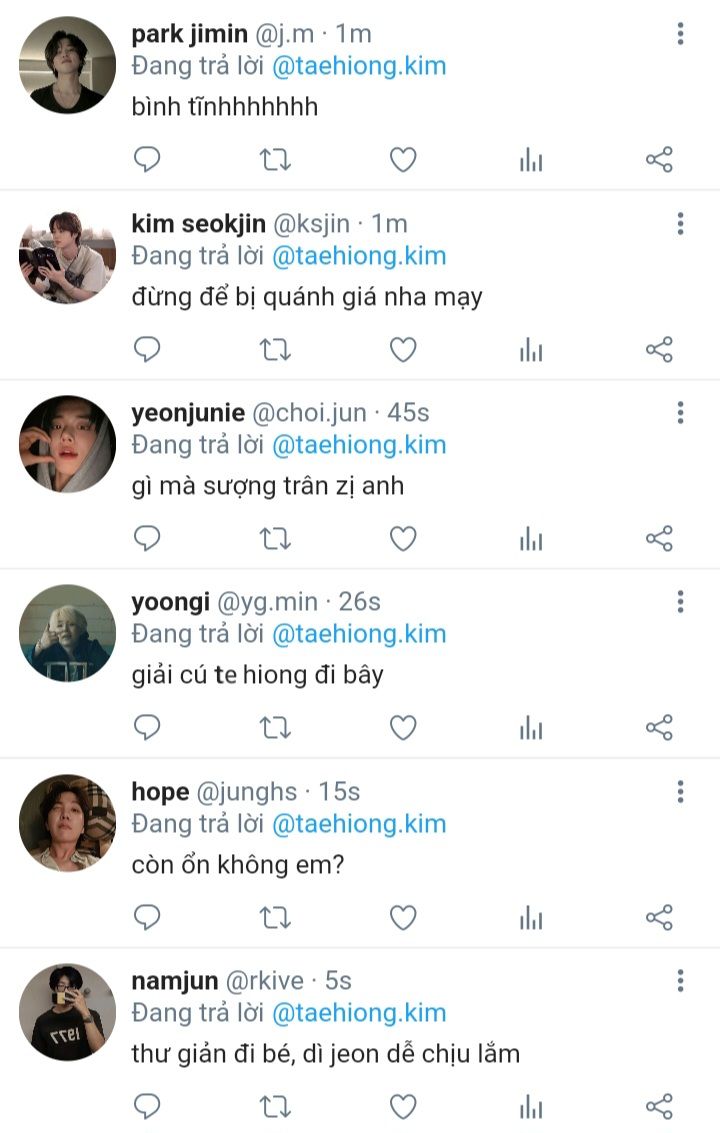Like yeonjunie's reply
Image resolution: width=720 pixels, height=1133 pixels.
pyautogui.click(x=402, y=539)
